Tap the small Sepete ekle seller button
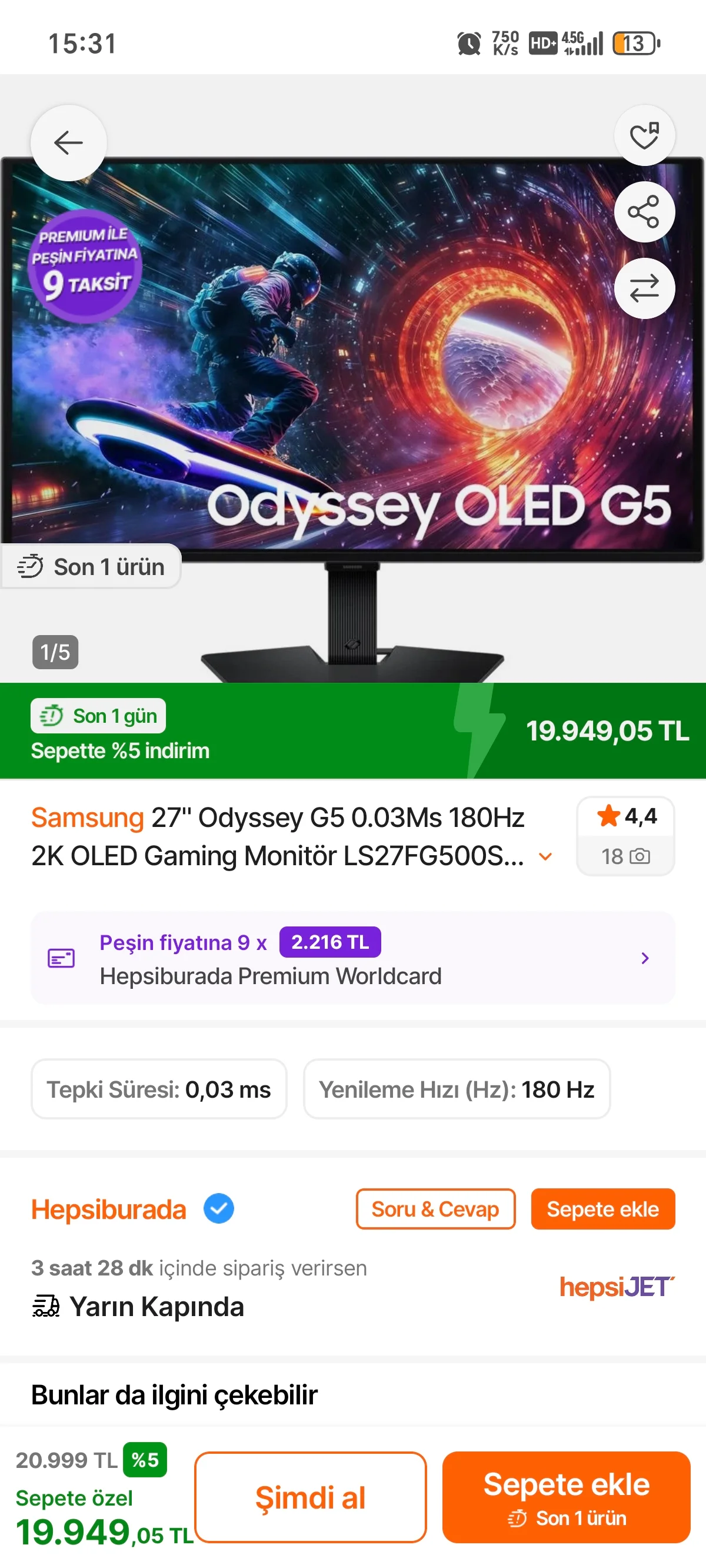The width and height of the screenshot is (706, 1568). coord(602,1209)
